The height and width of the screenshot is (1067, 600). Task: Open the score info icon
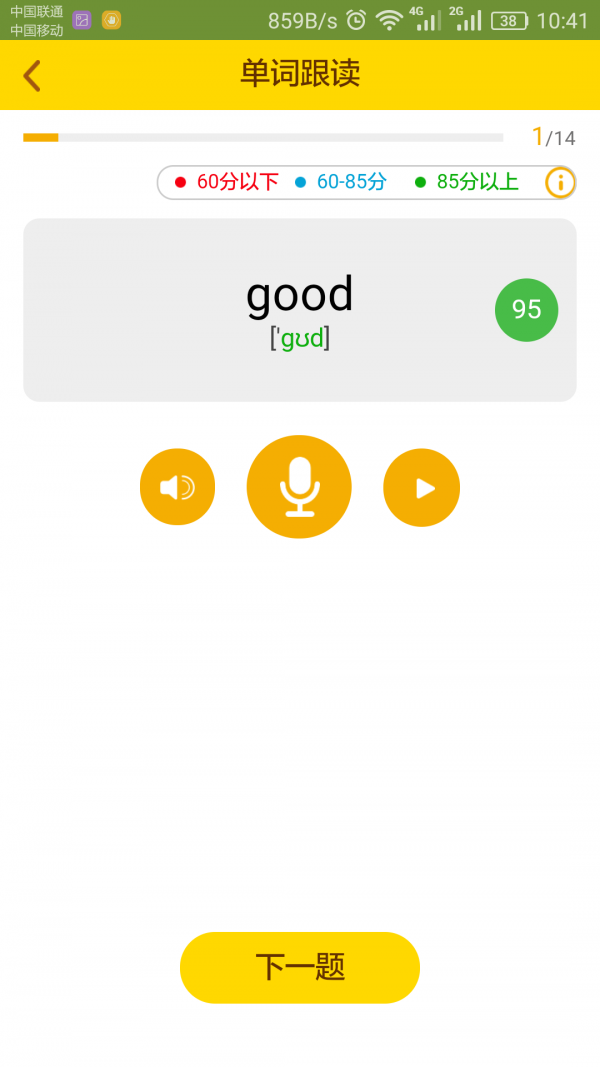pos(560,182)
